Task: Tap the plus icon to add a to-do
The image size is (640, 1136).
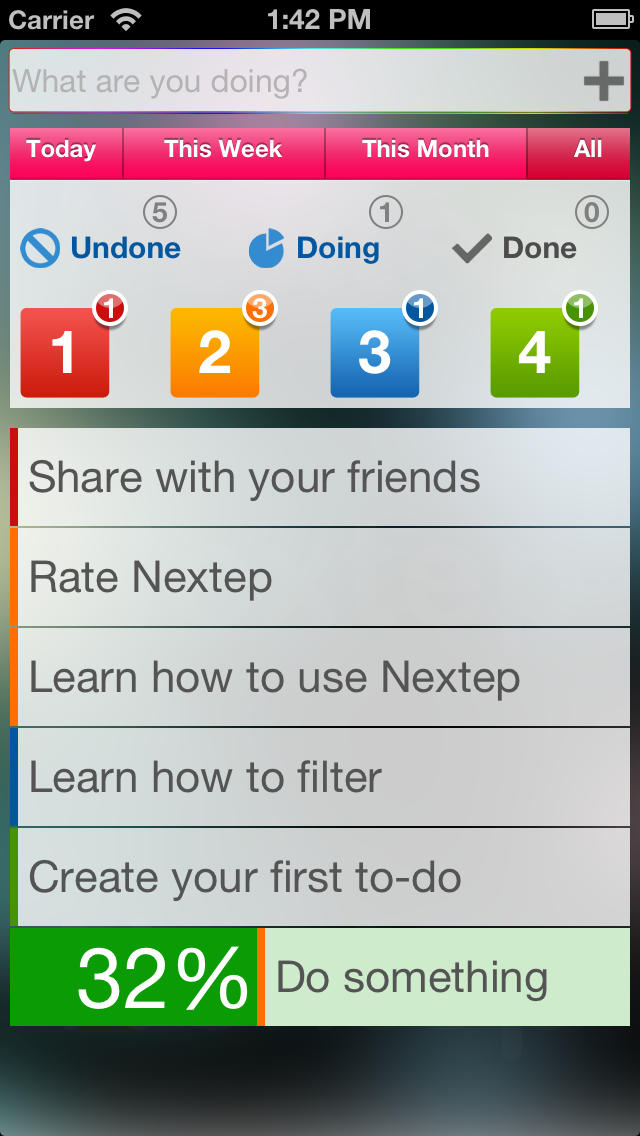Action: click(x=604, y=81)
